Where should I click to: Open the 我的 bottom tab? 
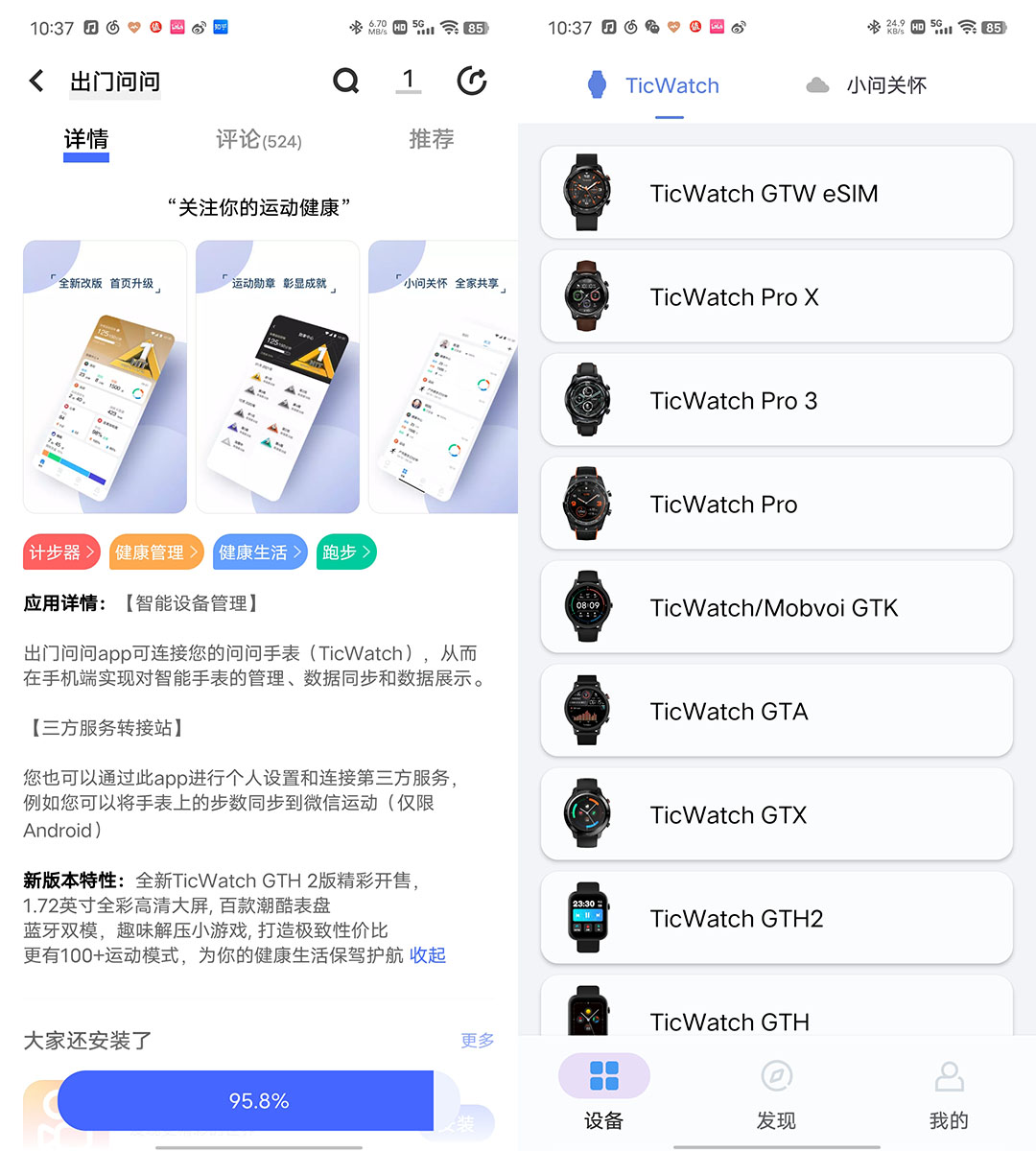[949, 1093]
